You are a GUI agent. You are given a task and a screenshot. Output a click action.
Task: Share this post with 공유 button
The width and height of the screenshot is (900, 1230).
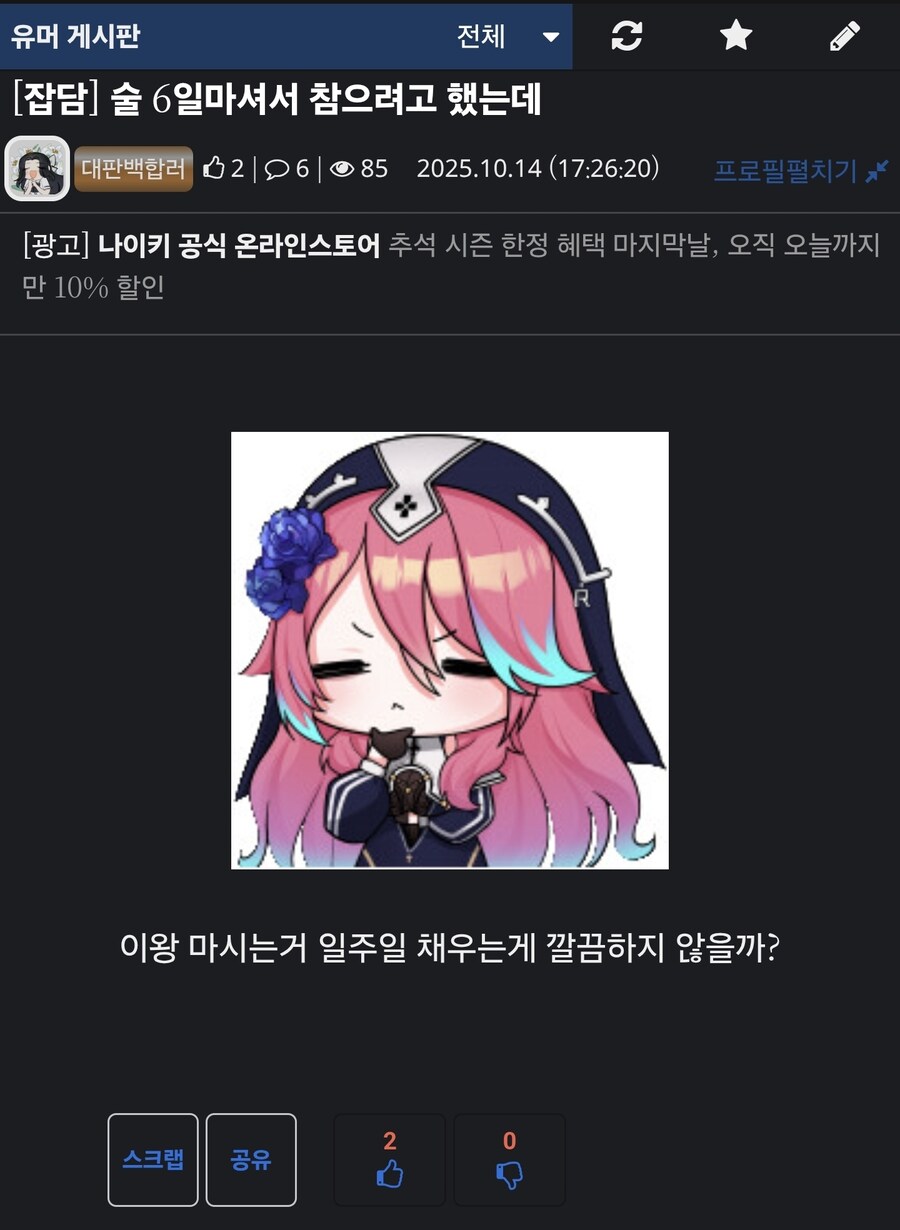pyautogui.click(x=251, y=1160)
